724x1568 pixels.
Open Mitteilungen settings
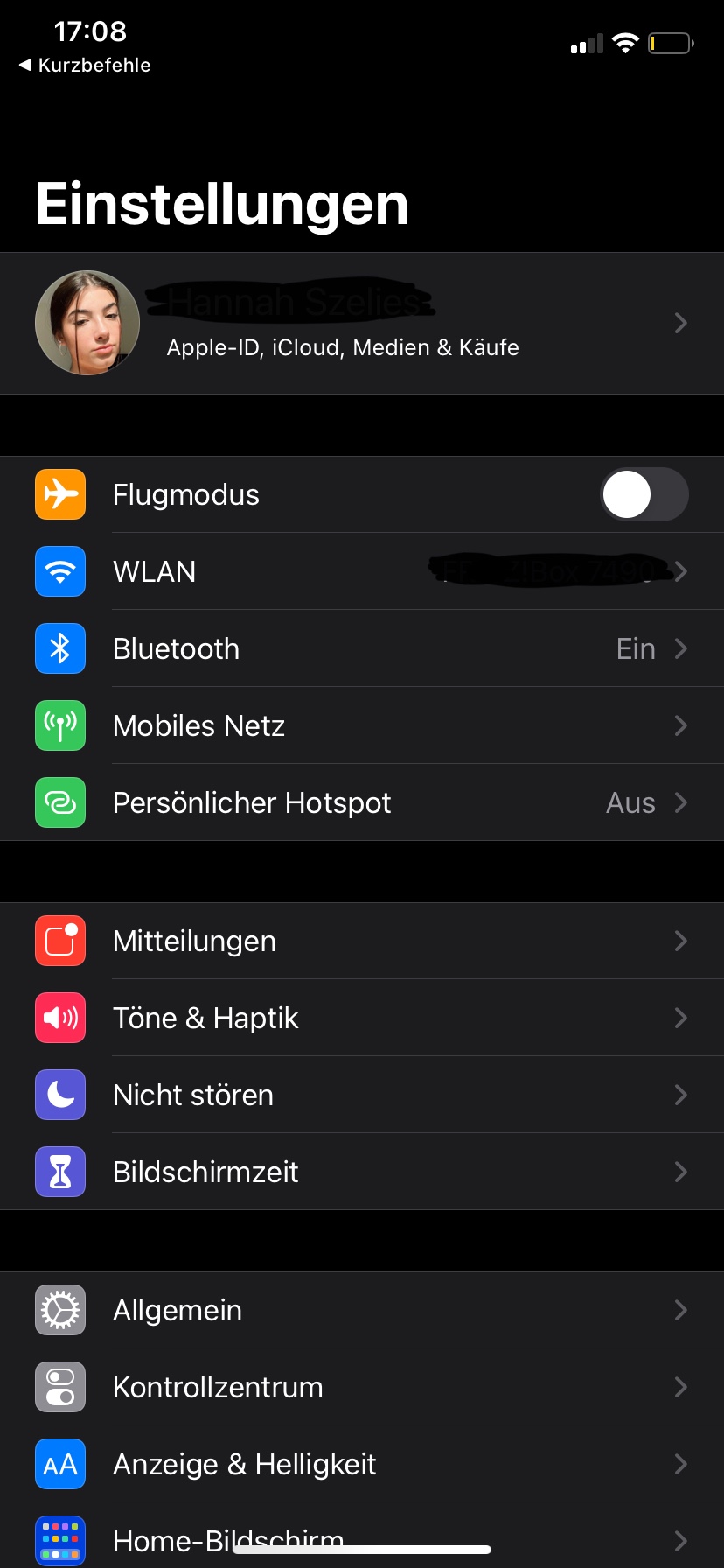coord(362,941)
